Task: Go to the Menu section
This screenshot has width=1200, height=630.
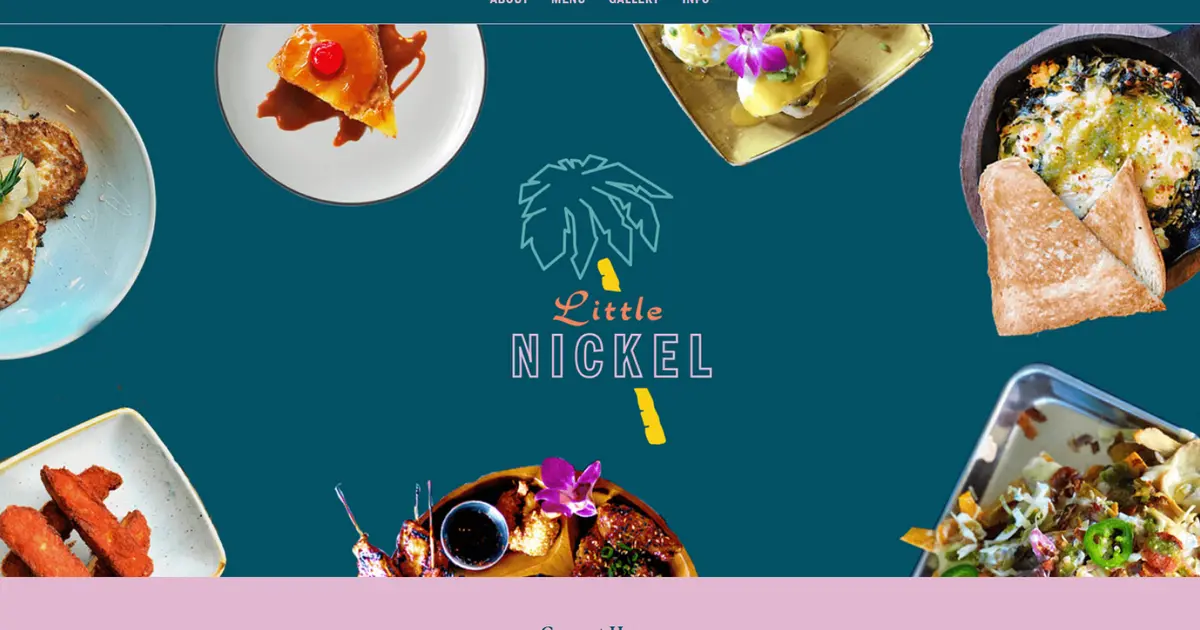Action: [x=568, y=3]
